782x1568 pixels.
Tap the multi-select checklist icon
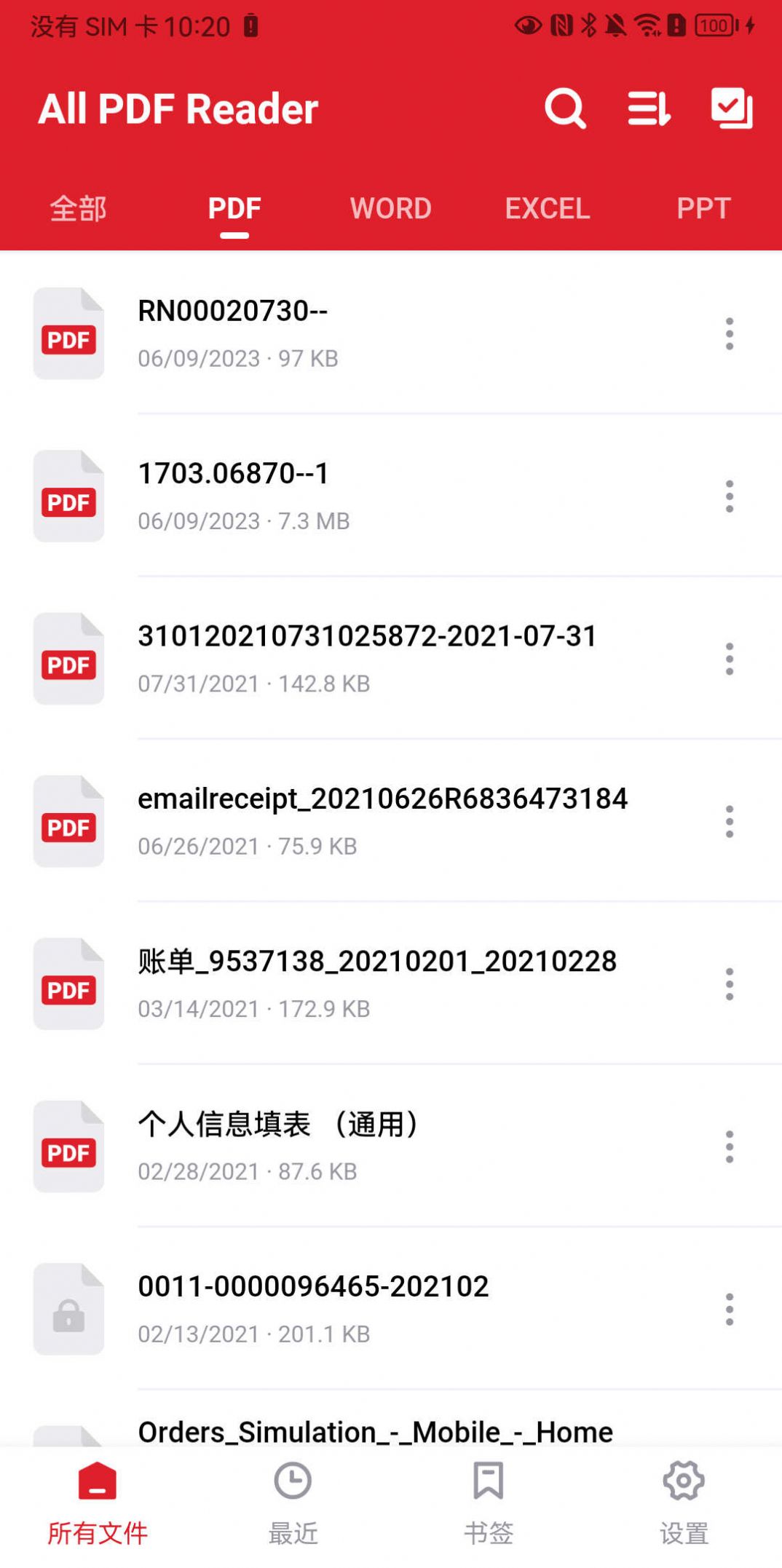coord(730,111)
